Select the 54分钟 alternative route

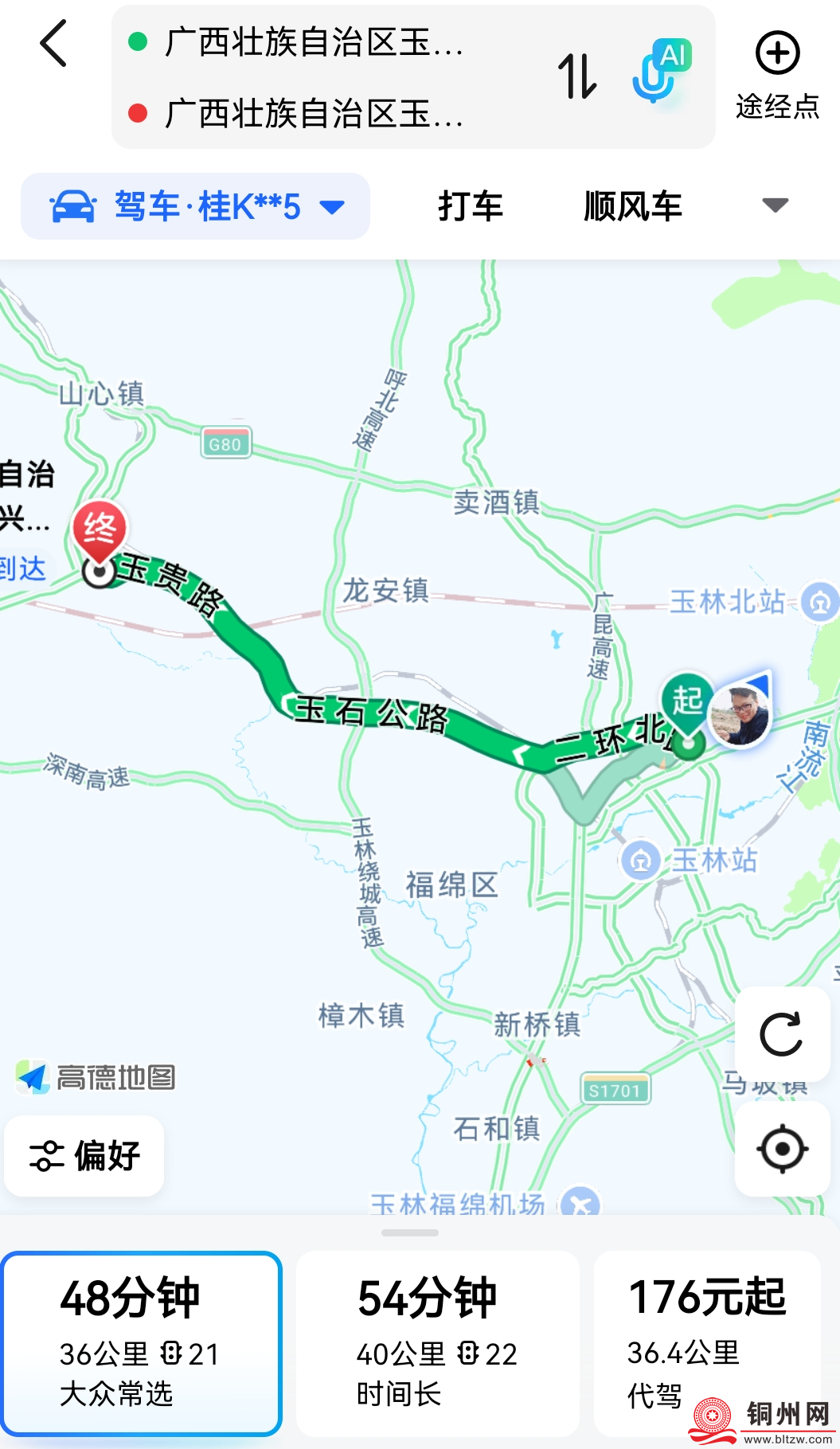[x=437, y=1343]
